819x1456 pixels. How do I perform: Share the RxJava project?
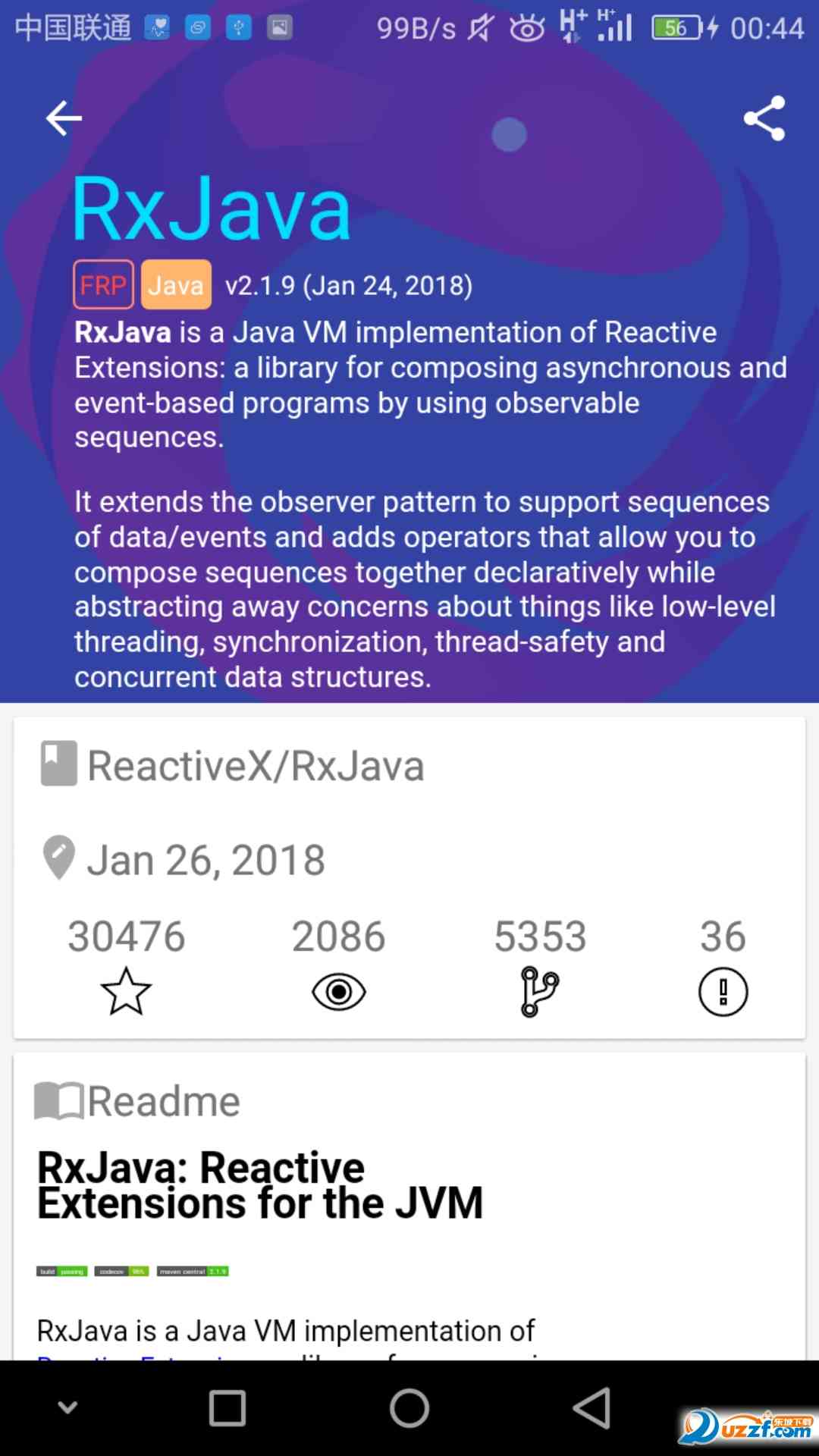click(764, 118)
